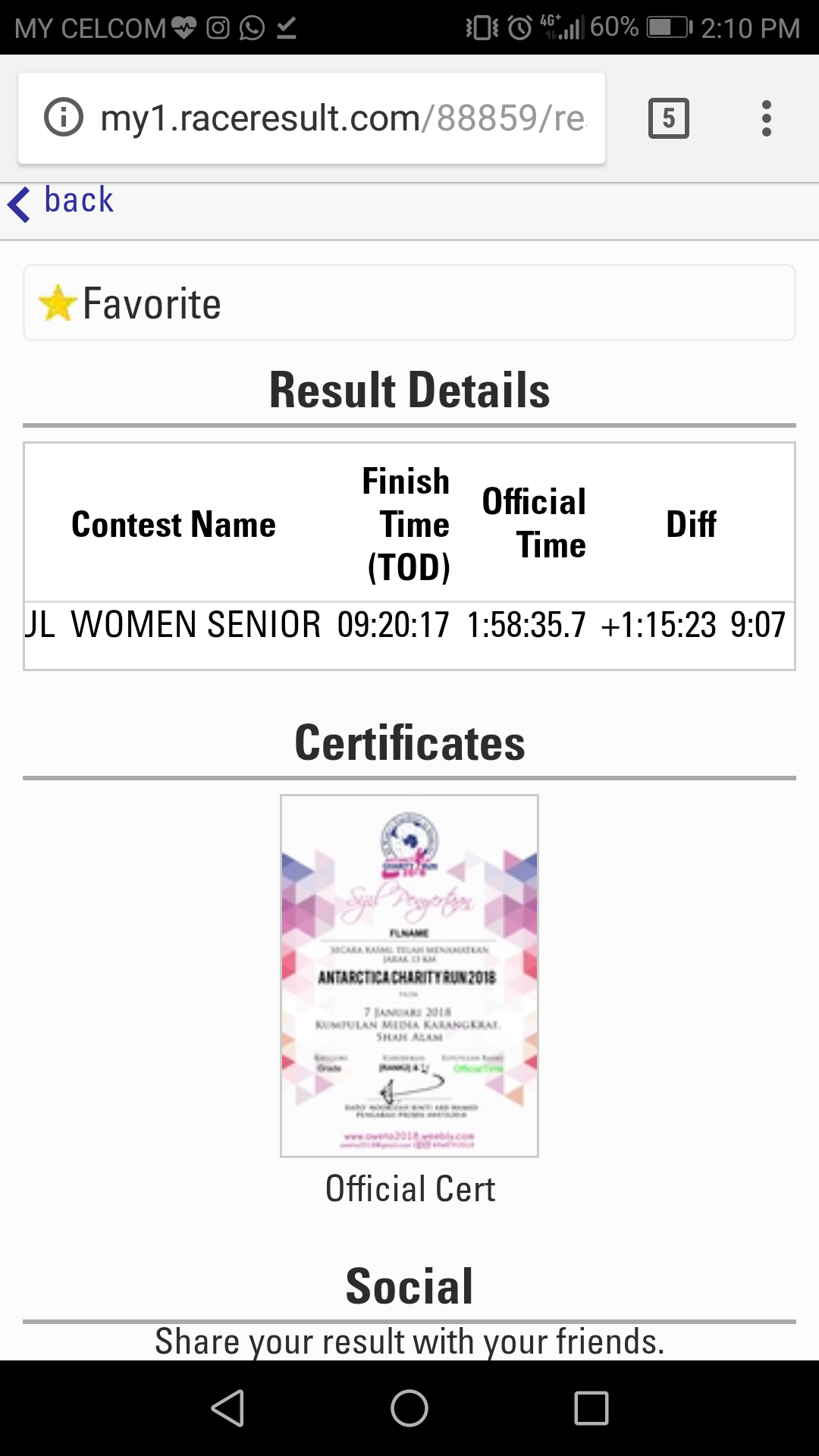The height and width of the screenshot is (1456, 819).
Task: Show recent apps
Action: coord(591,1408)
